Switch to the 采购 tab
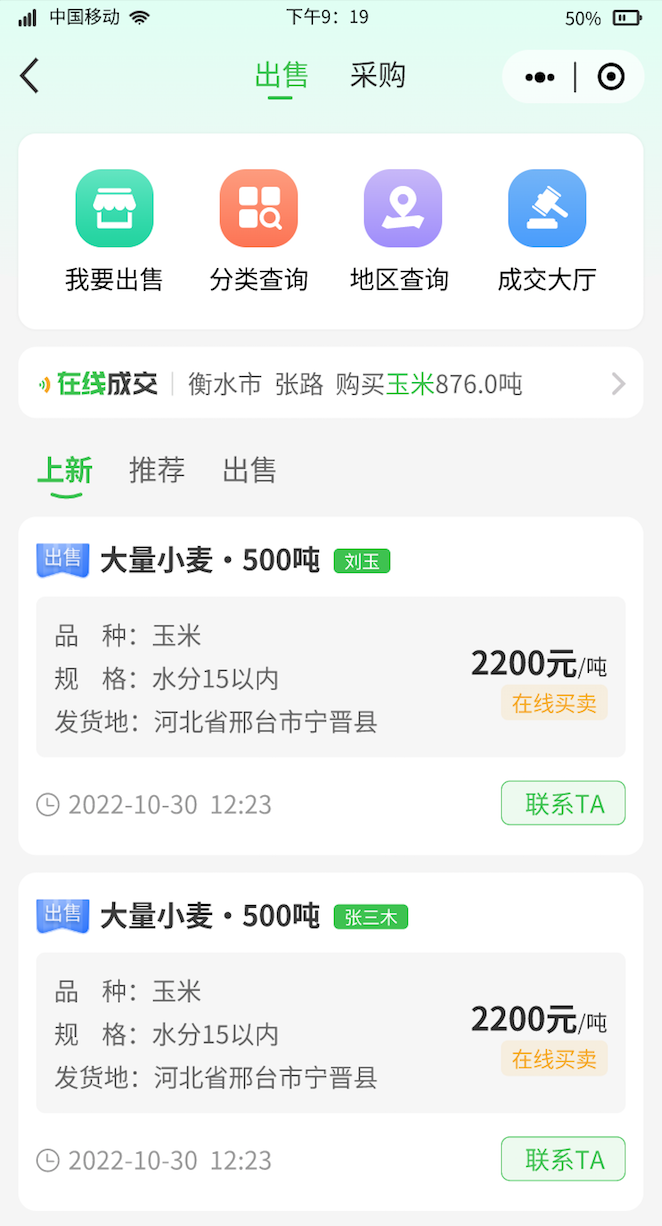This screenshot has width=662, height=1226. pos(378,76)
